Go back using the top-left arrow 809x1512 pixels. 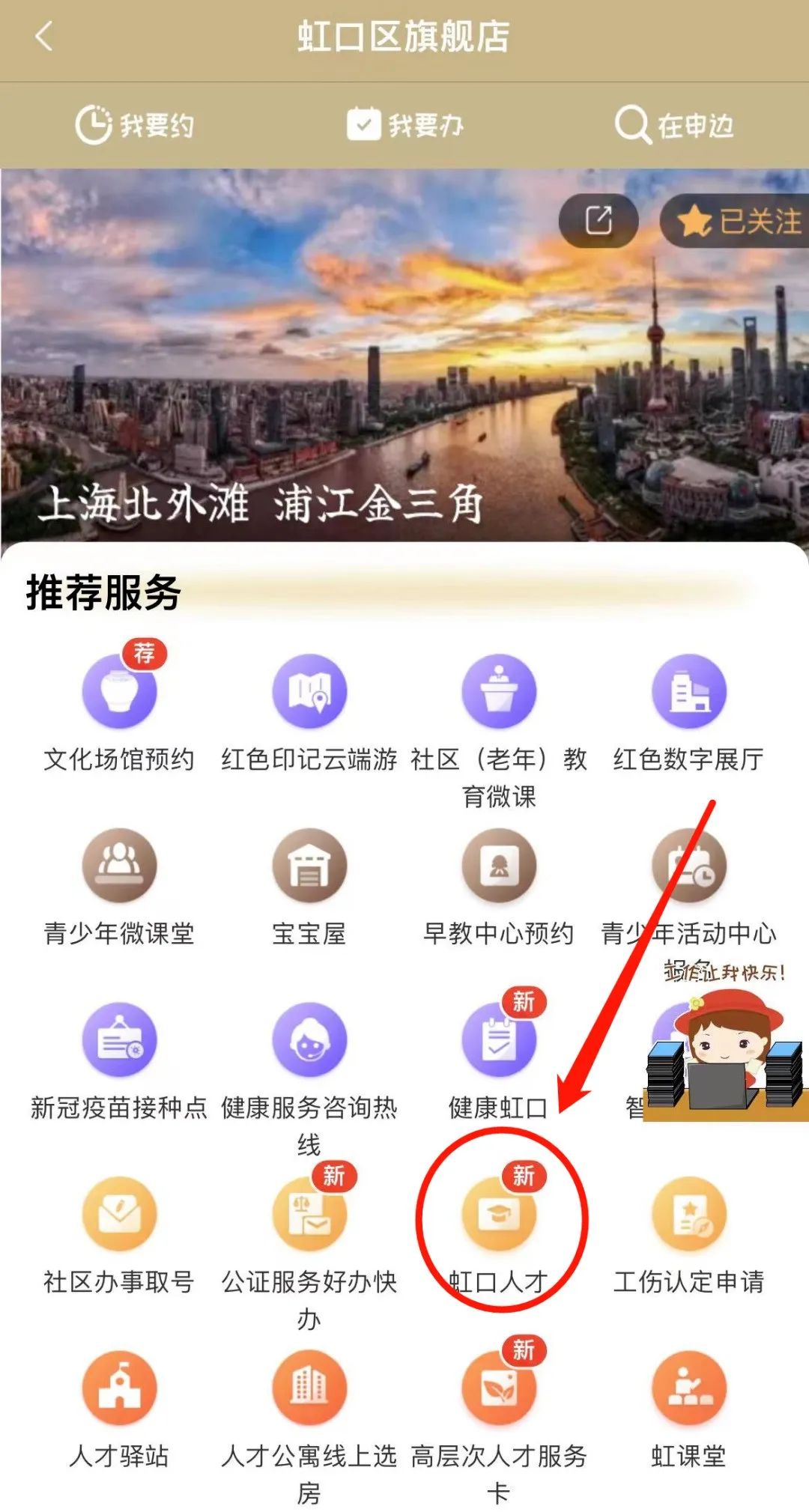pyautogui.click(x=43, y=36)
